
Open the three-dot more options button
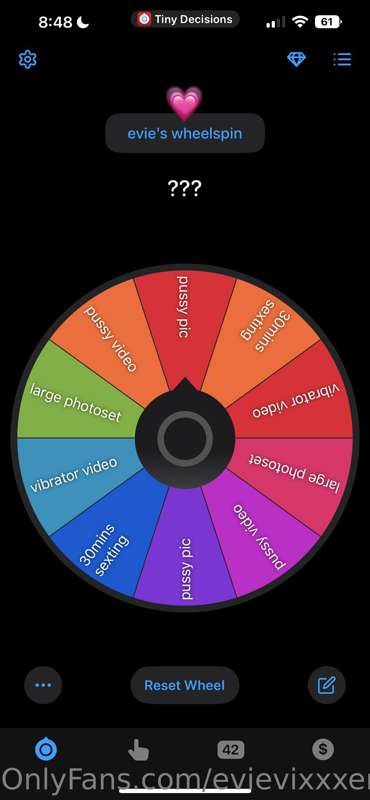[43, 685]
